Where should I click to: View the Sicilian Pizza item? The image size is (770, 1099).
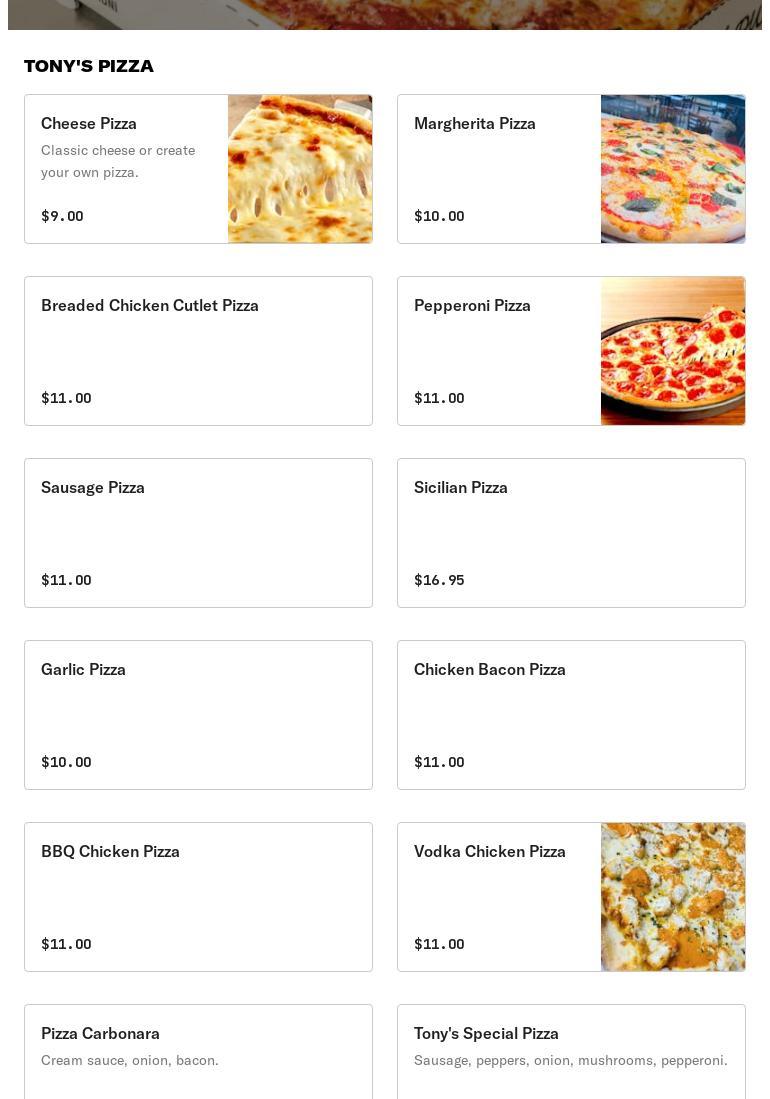coord(571,533)
